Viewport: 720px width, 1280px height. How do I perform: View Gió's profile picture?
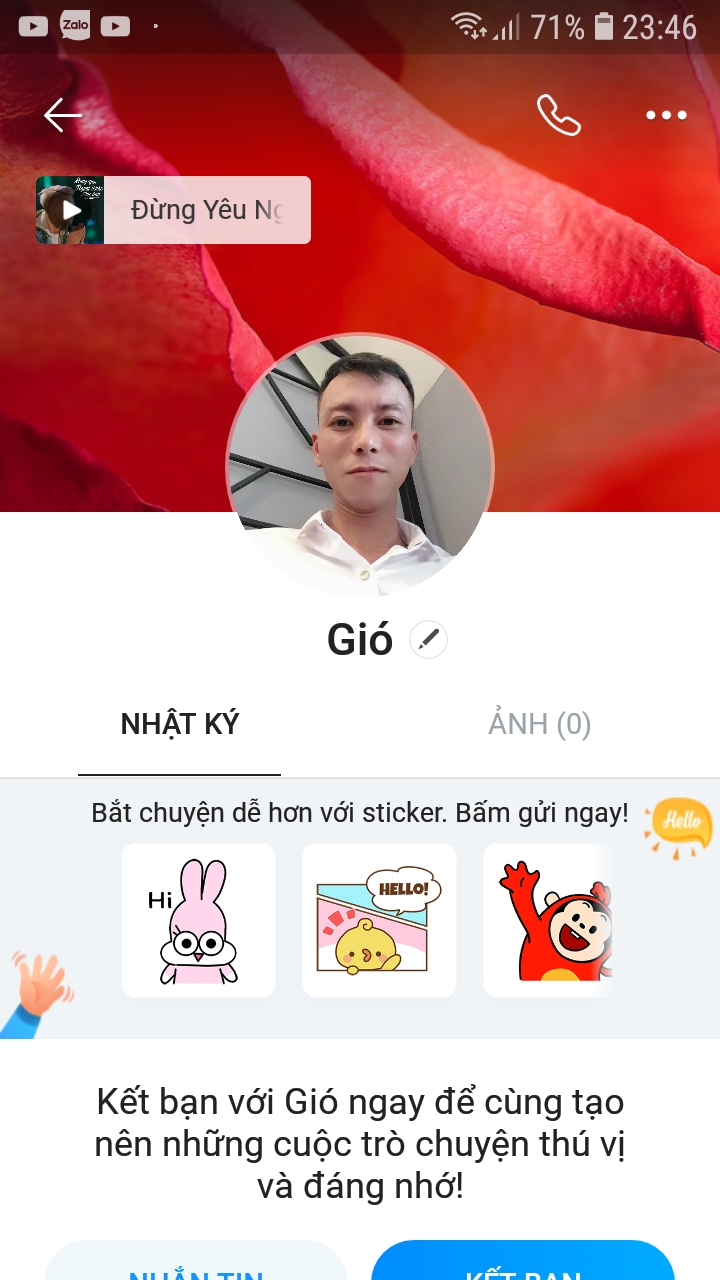(360, 465)
